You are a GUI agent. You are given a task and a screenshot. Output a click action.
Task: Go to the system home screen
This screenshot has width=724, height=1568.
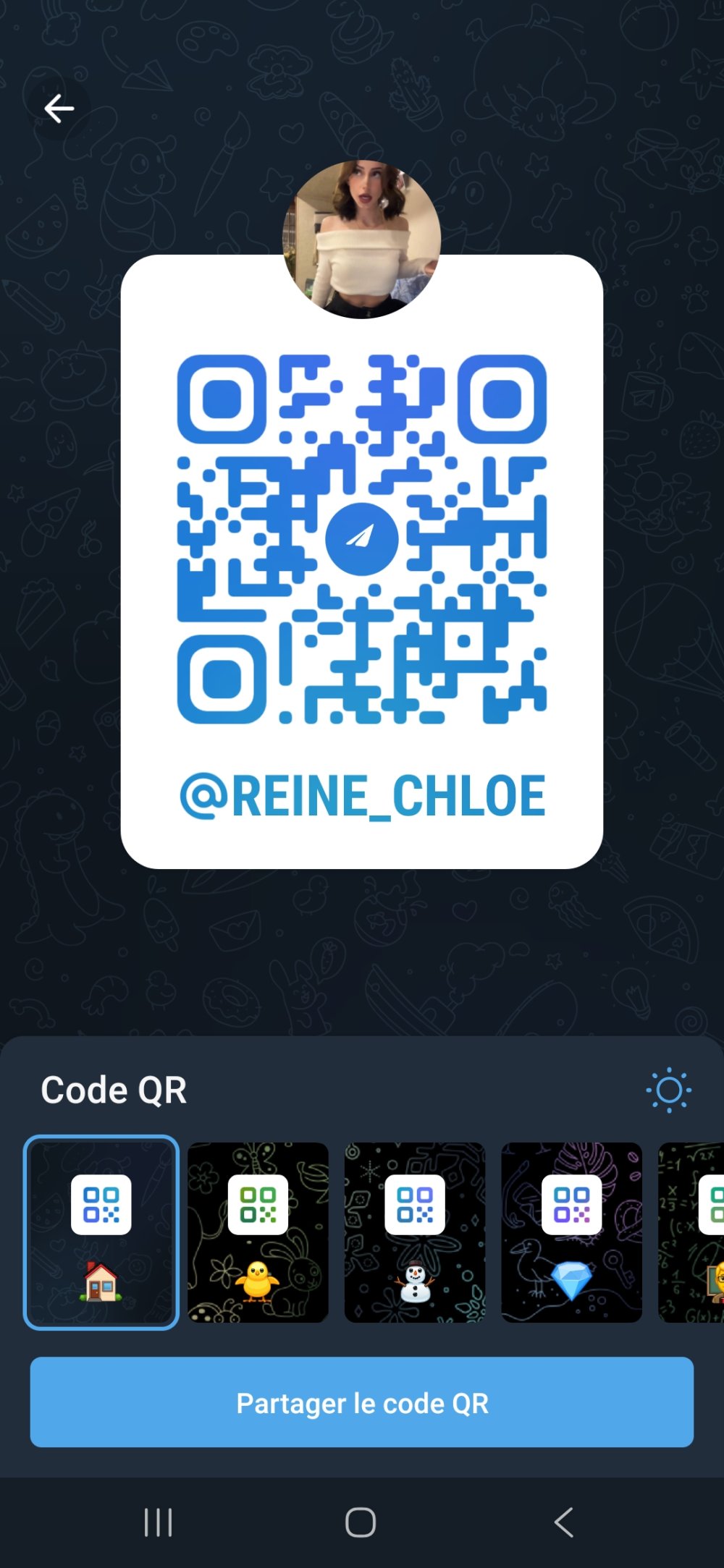[361, 1522]
